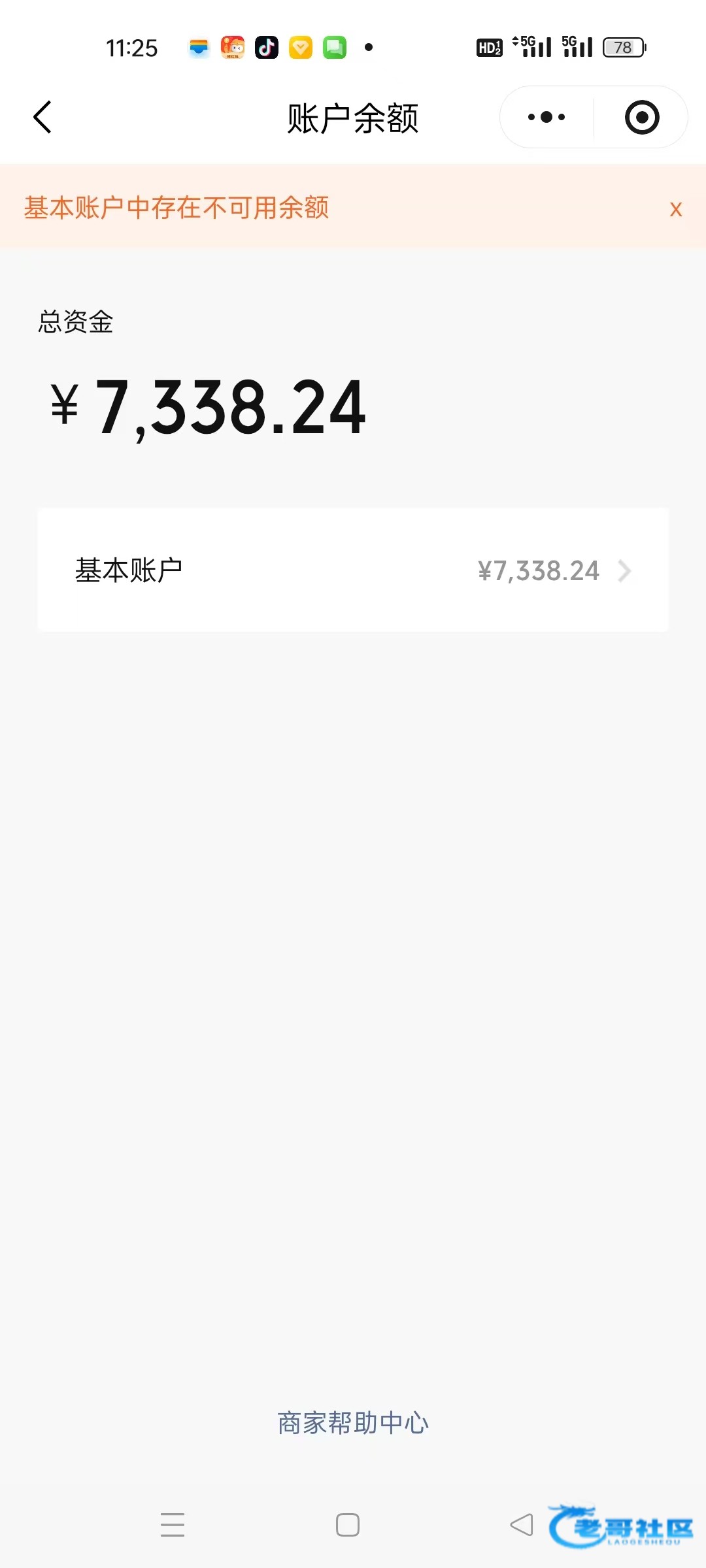The image size is (706, 1568).
Task: Go back from 账户余额 page
Action: (42, 118)
